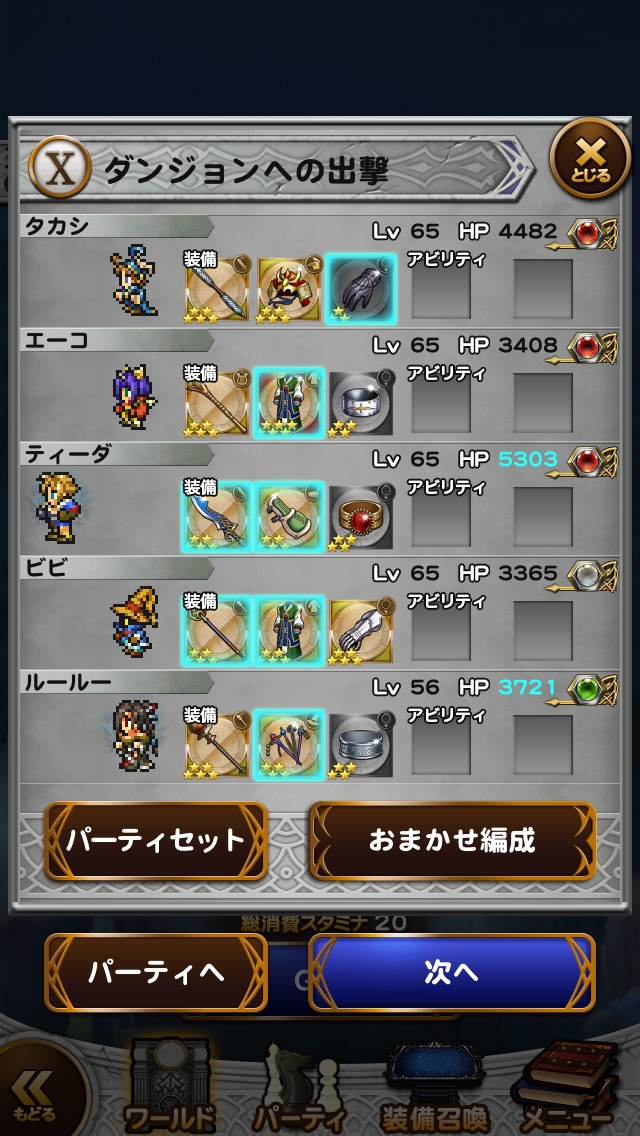Open the パーティセット button
The height and width of the screenshot is (1136, 640).
point(156,840)
